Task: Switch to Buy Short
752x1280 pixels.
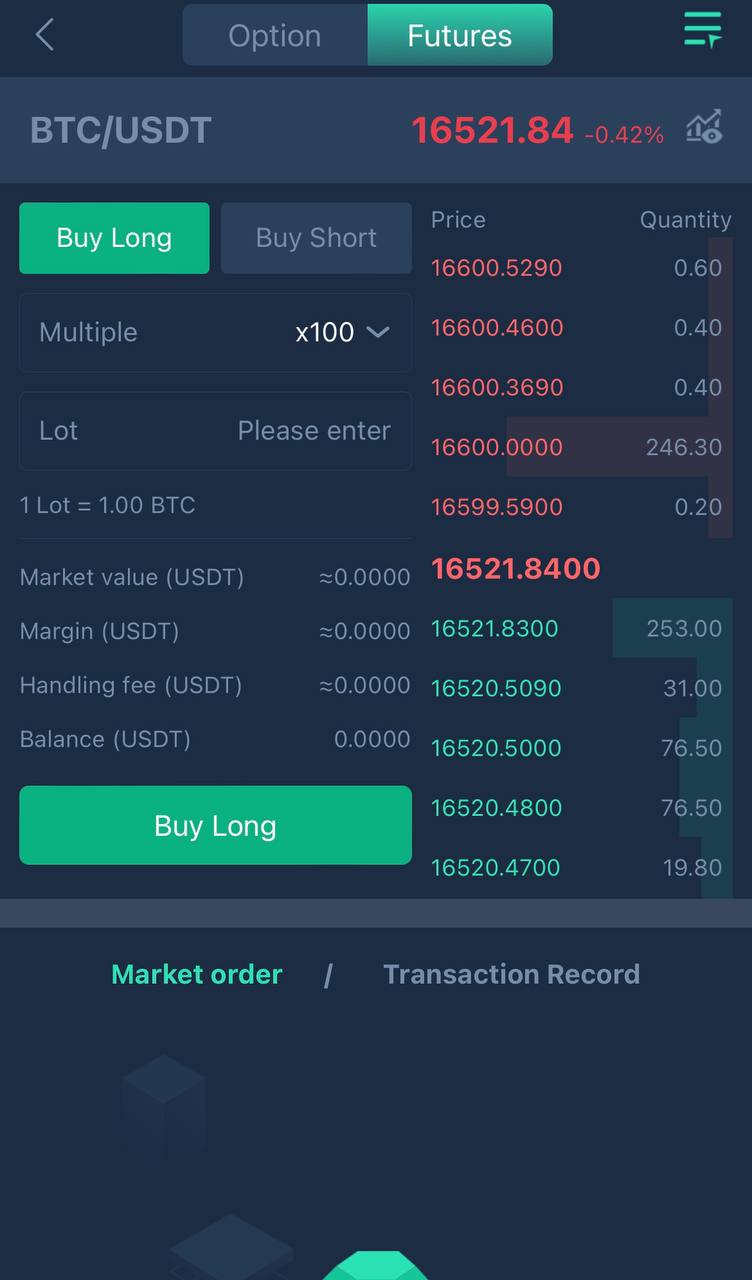Action: (316, 238)
